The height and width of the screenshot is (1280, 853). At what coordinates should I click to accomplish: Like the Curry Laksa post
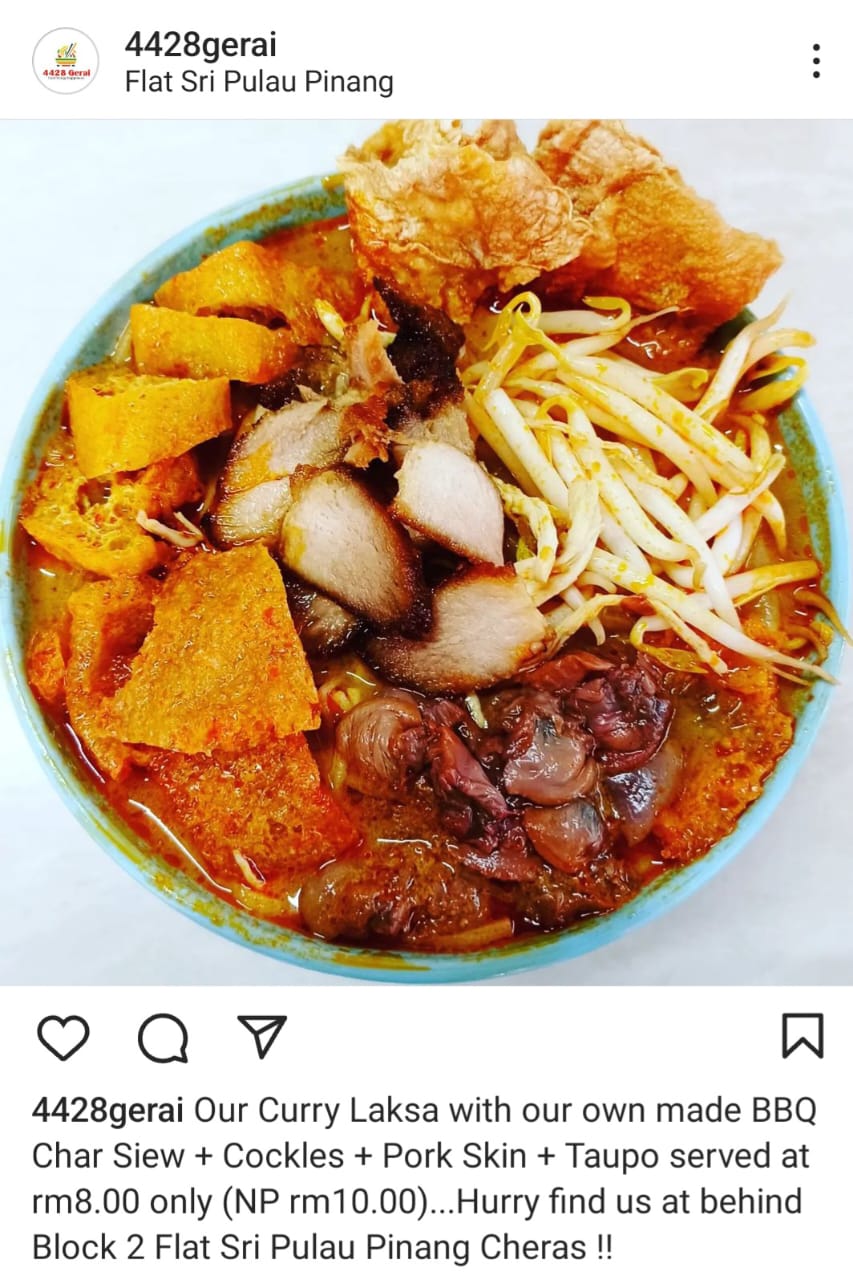click(x=63, y=1037)
